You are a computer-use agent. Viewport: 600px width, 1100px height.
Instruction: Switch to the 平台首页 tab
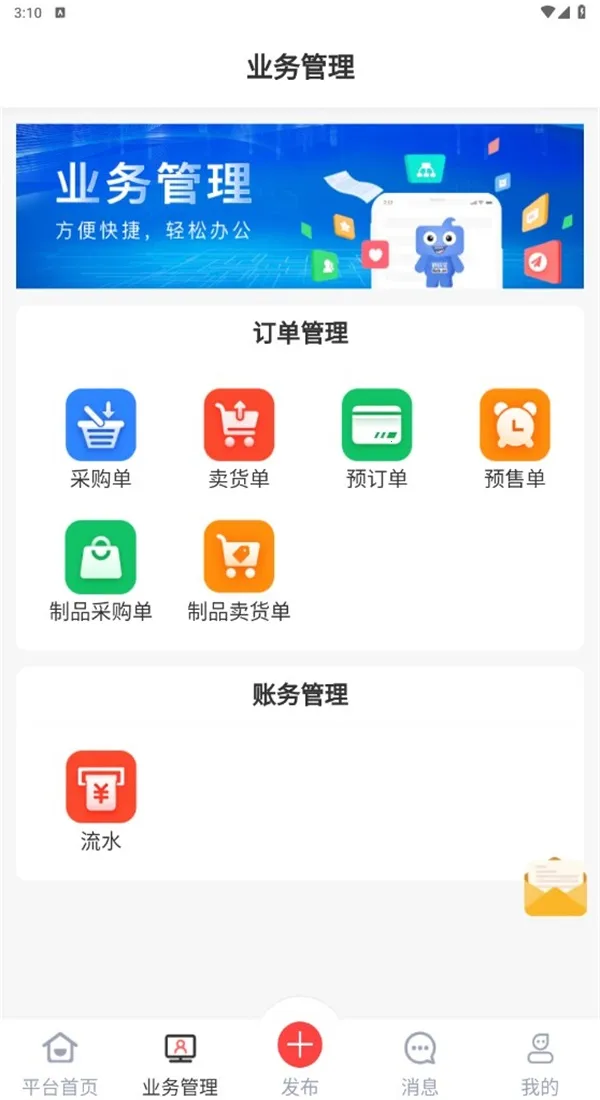[60, 1062]
